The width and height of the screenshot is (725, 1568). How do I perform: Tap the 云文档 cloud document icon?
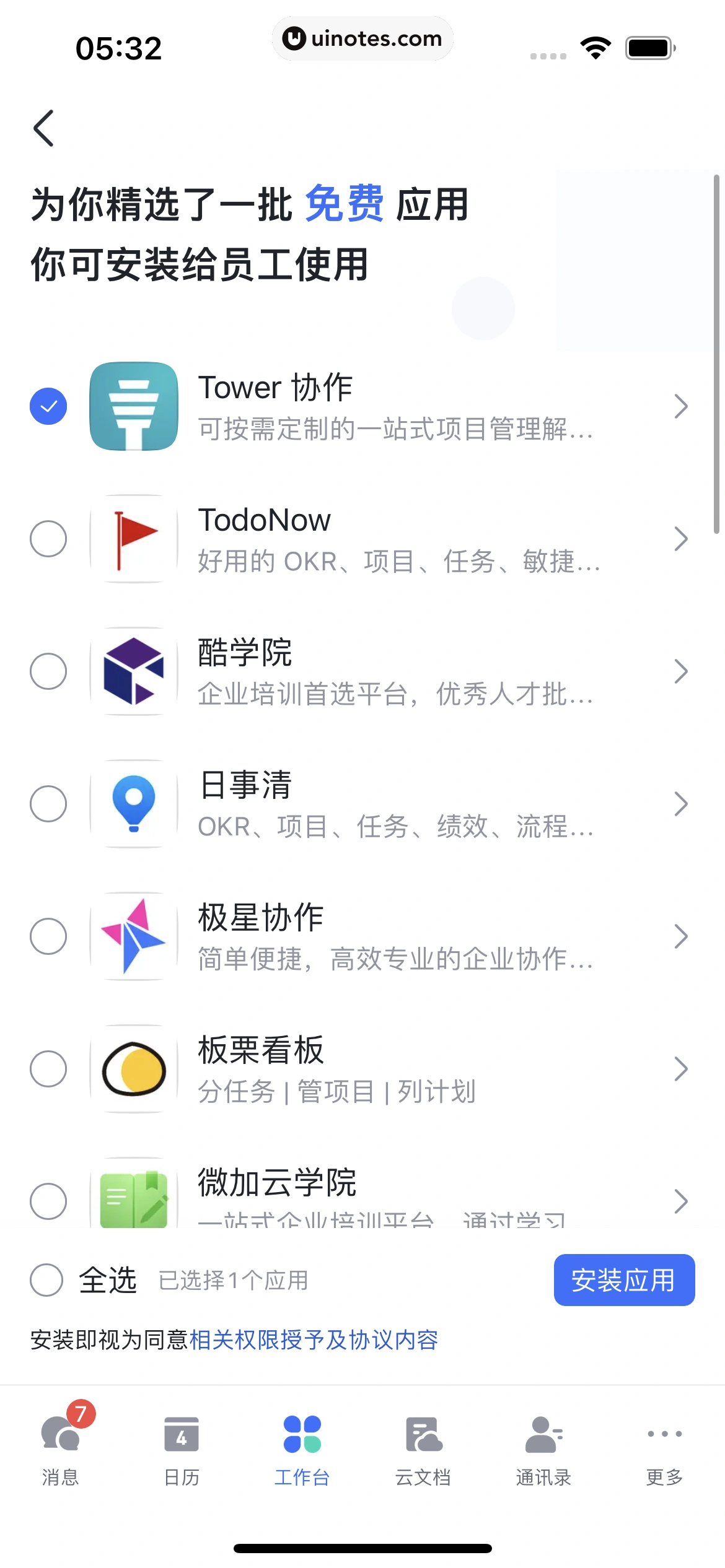423,1434
